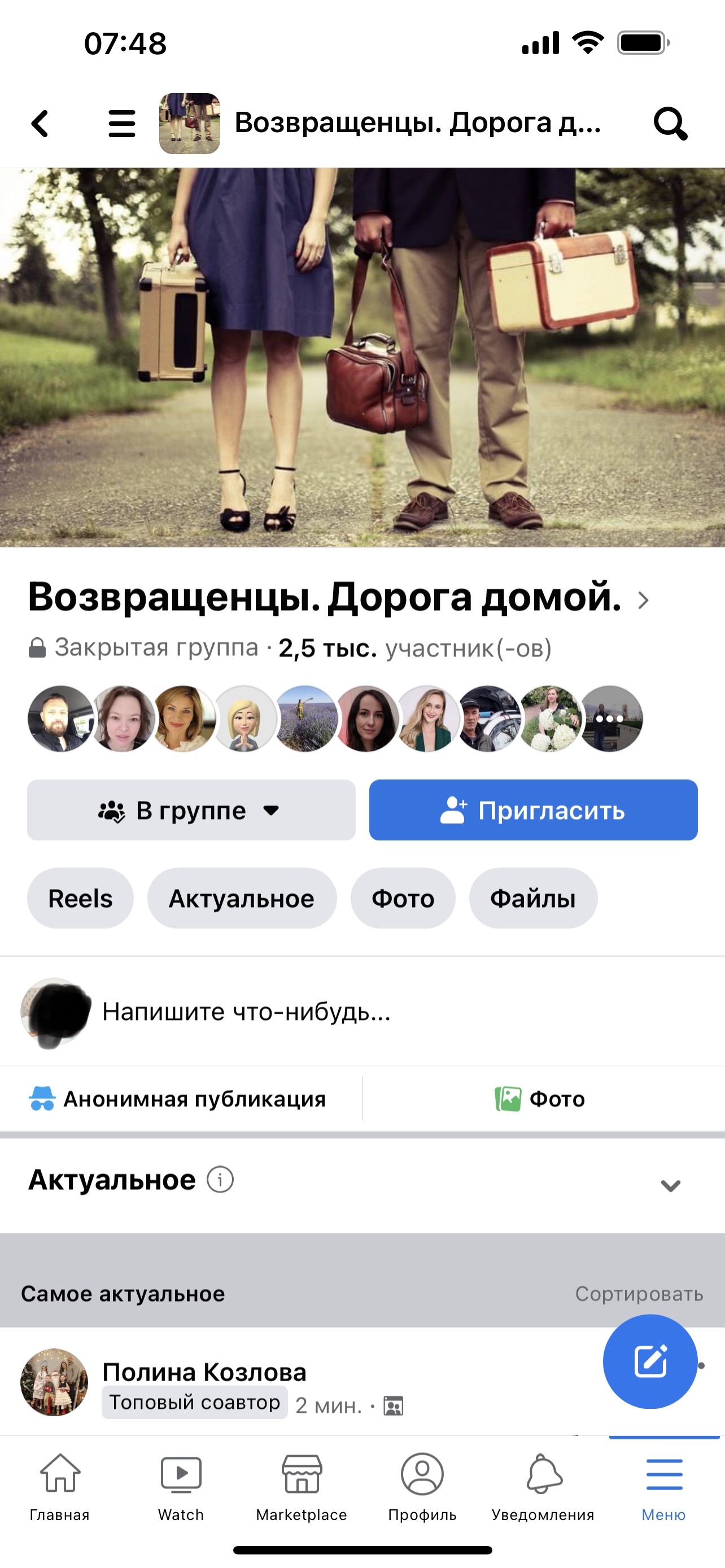The width and height of the screenshot is (725, 1568).
Task: Open the hamburger menu in the header
Action: [x=122, y=124]
